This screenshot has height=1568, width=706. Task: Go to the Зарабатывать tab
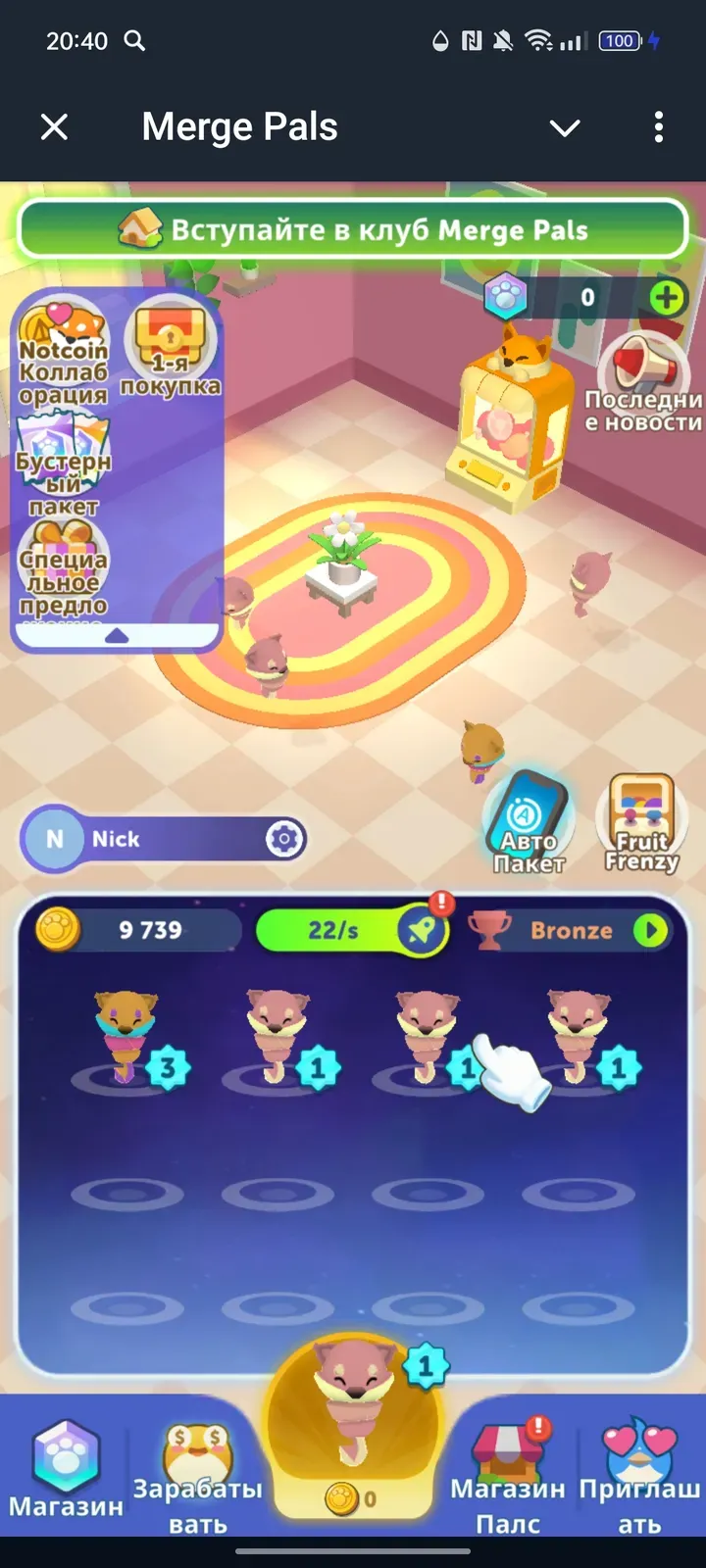coord(197,1475)
